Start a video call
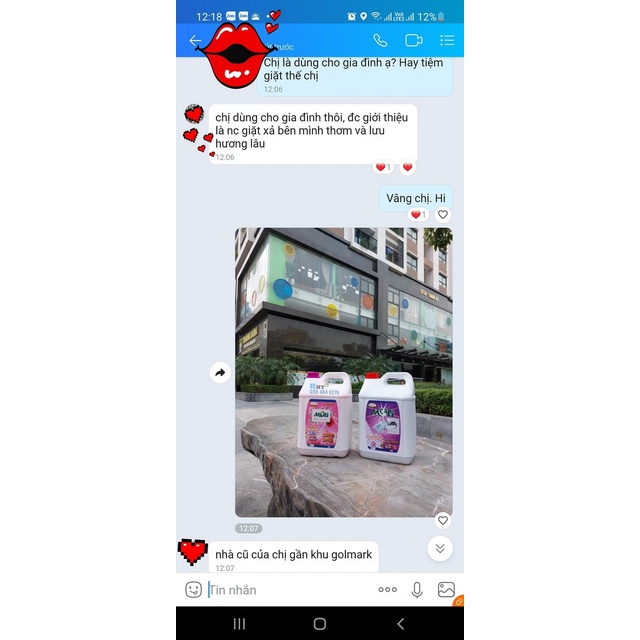The height and width of the screenshot is (640, 640). (x=413, y=40)
